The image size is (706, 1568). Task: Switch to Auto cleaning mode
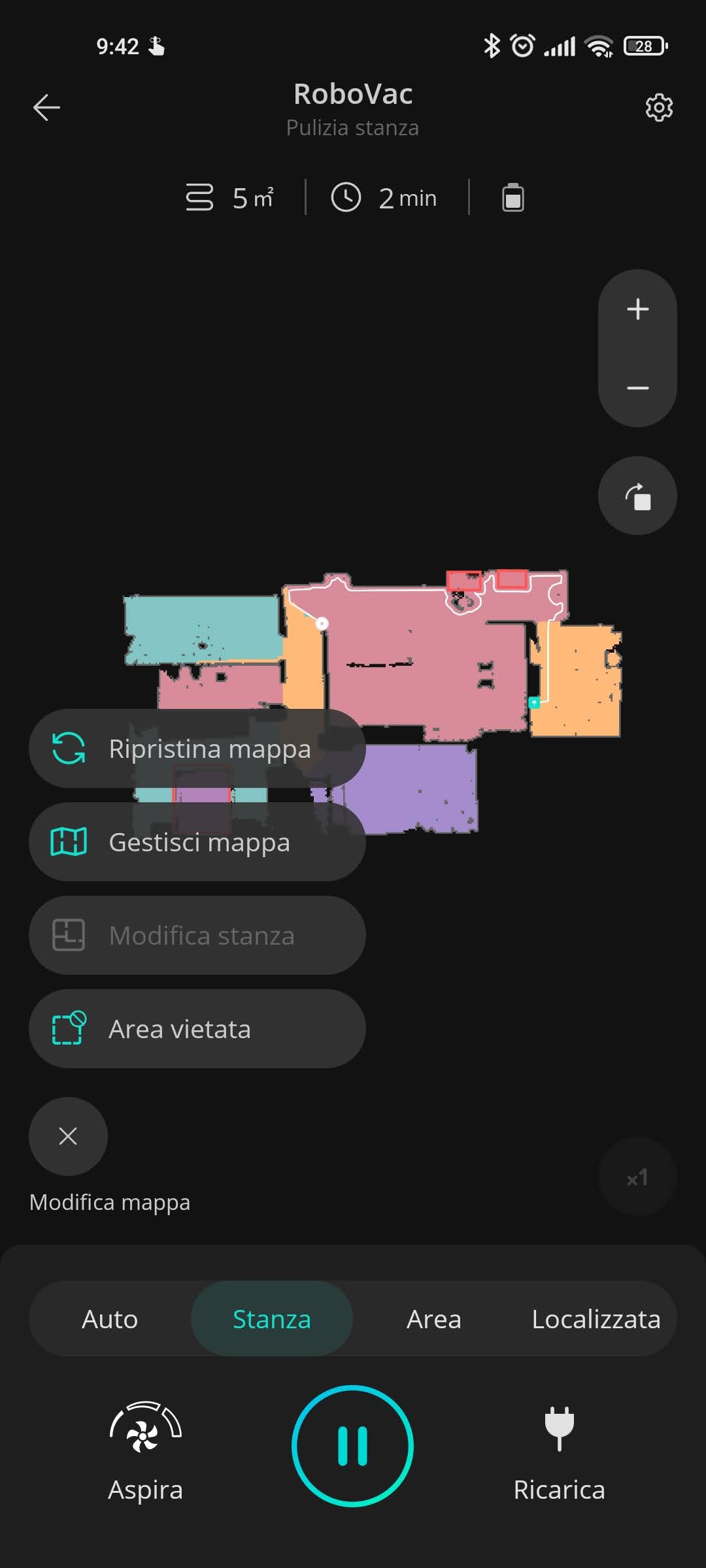[x=110, y=1319]
